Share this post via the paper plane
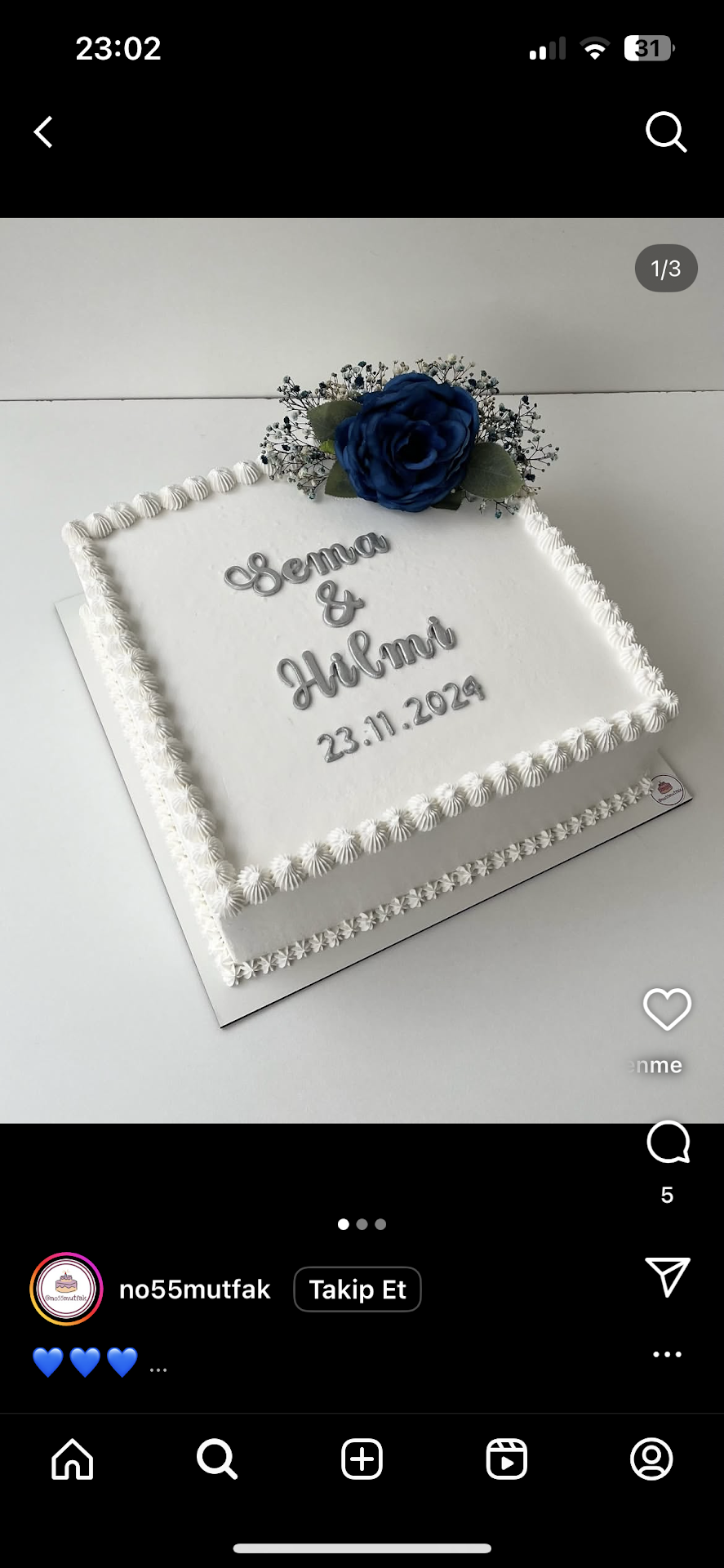Screen dimensions: 724x1568 pos(668,1276)
